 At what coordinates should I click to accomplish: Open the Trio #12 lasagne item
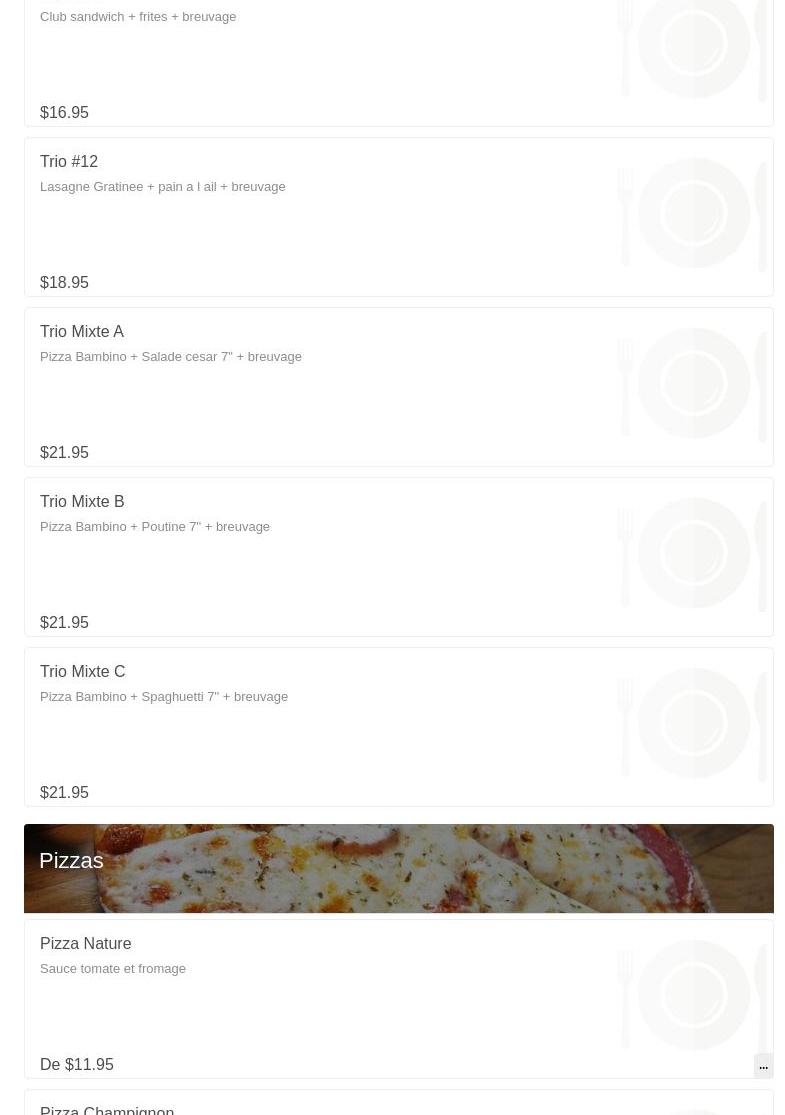(x=69, y=162)
